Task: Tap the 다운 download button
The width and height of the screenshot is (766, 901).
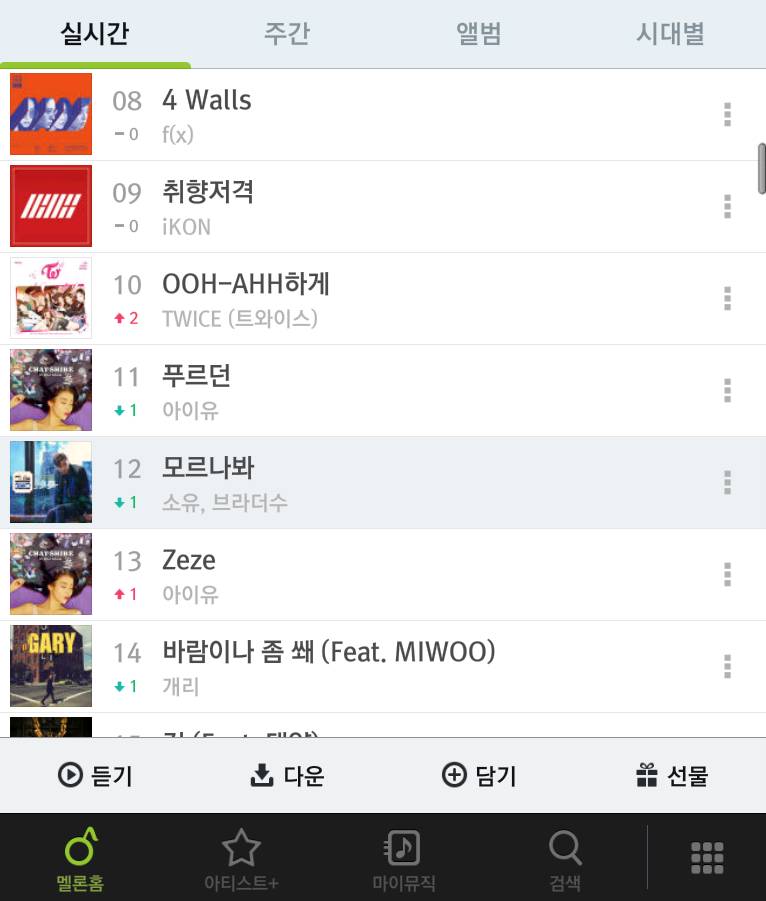Action: (x=287, y=775)
